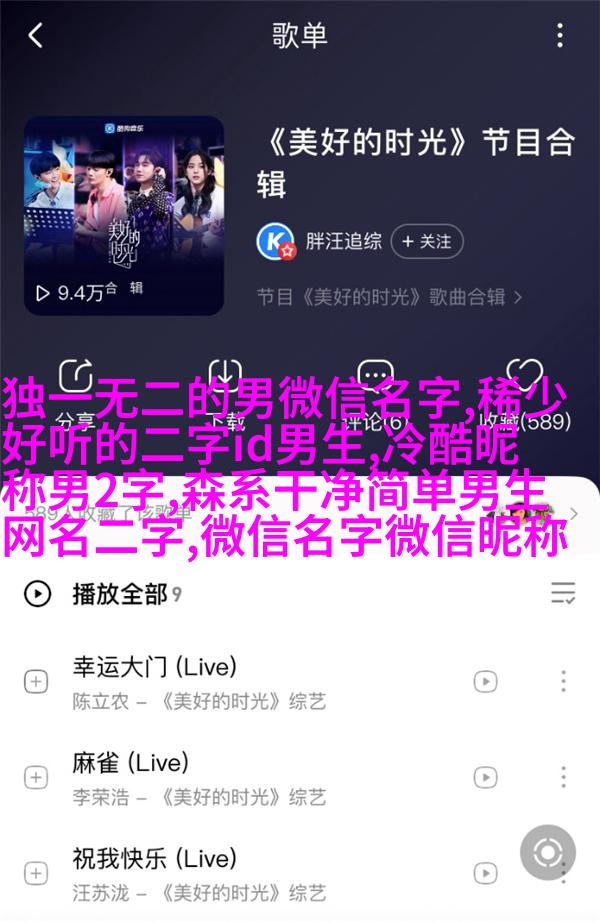Image resolution: width=600 pixels, height=922 pixels.
Task: Open more options for 幸运大门 (Live)
Action: (x=565, y=682)
